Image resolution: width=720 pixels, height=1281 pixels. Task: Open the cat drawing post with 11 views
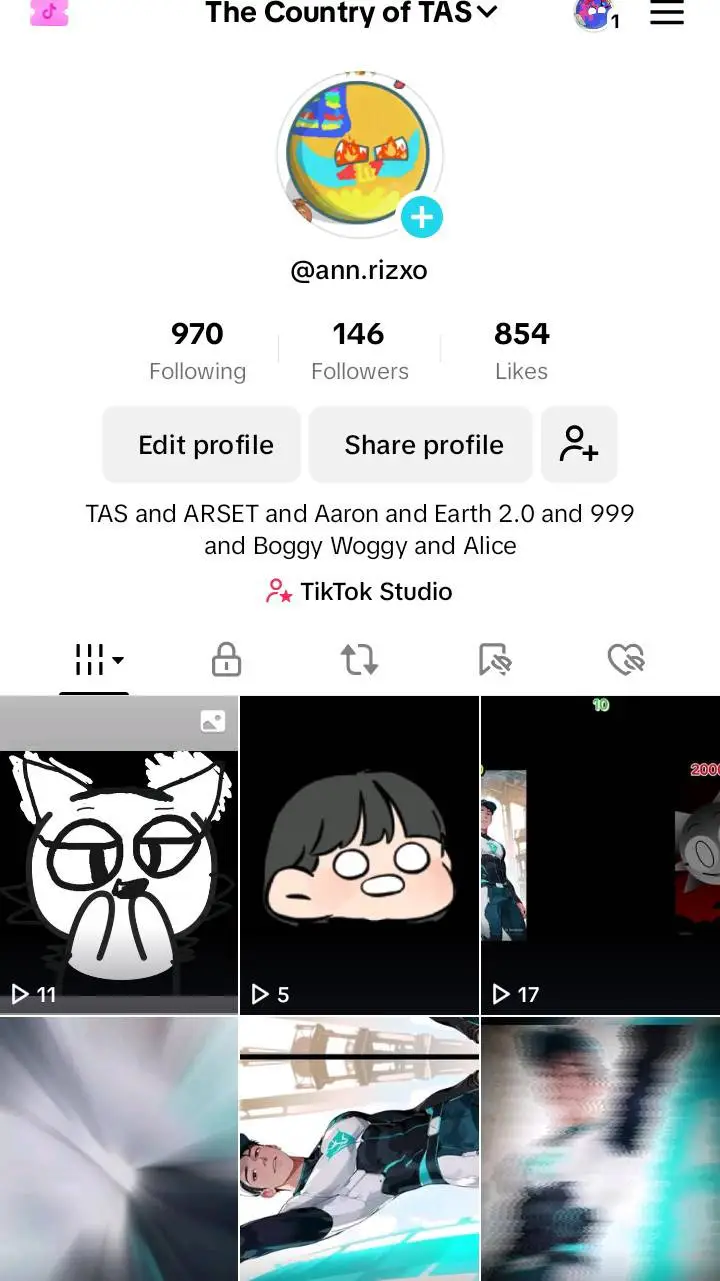(x=119, y=855)
